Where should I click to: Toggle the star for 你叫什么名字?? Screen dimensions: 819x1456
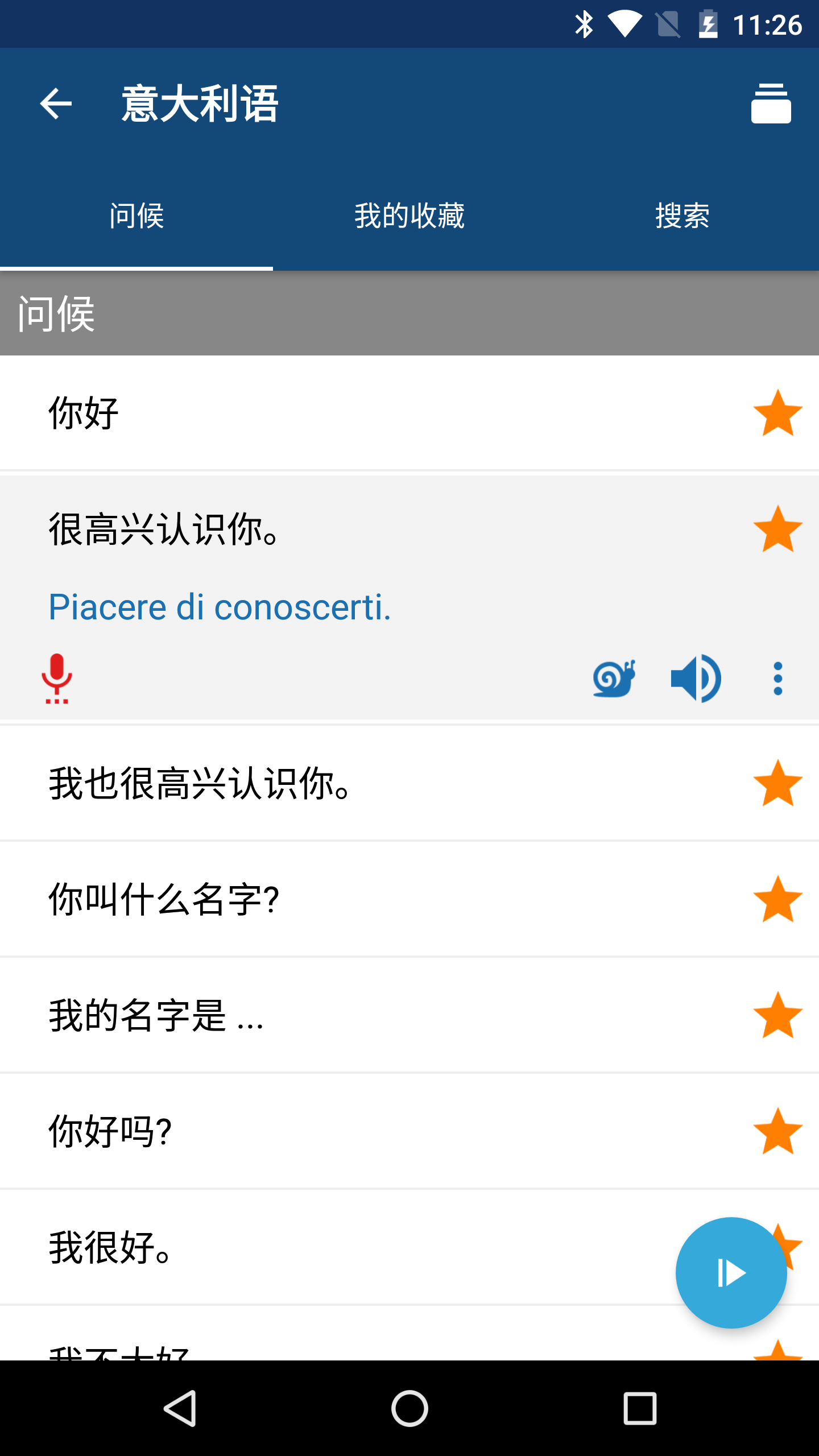[777, 899]
